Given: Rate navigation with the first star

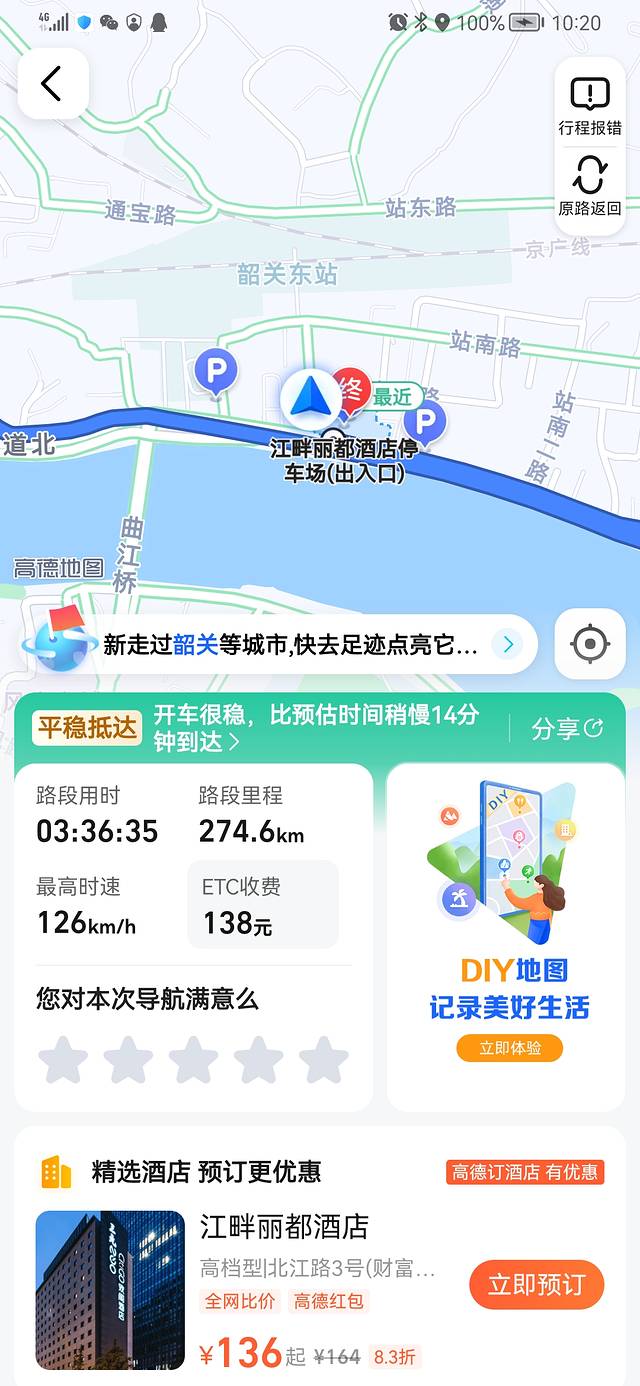Looking at the screenshot, I should tap(63, 1061).
